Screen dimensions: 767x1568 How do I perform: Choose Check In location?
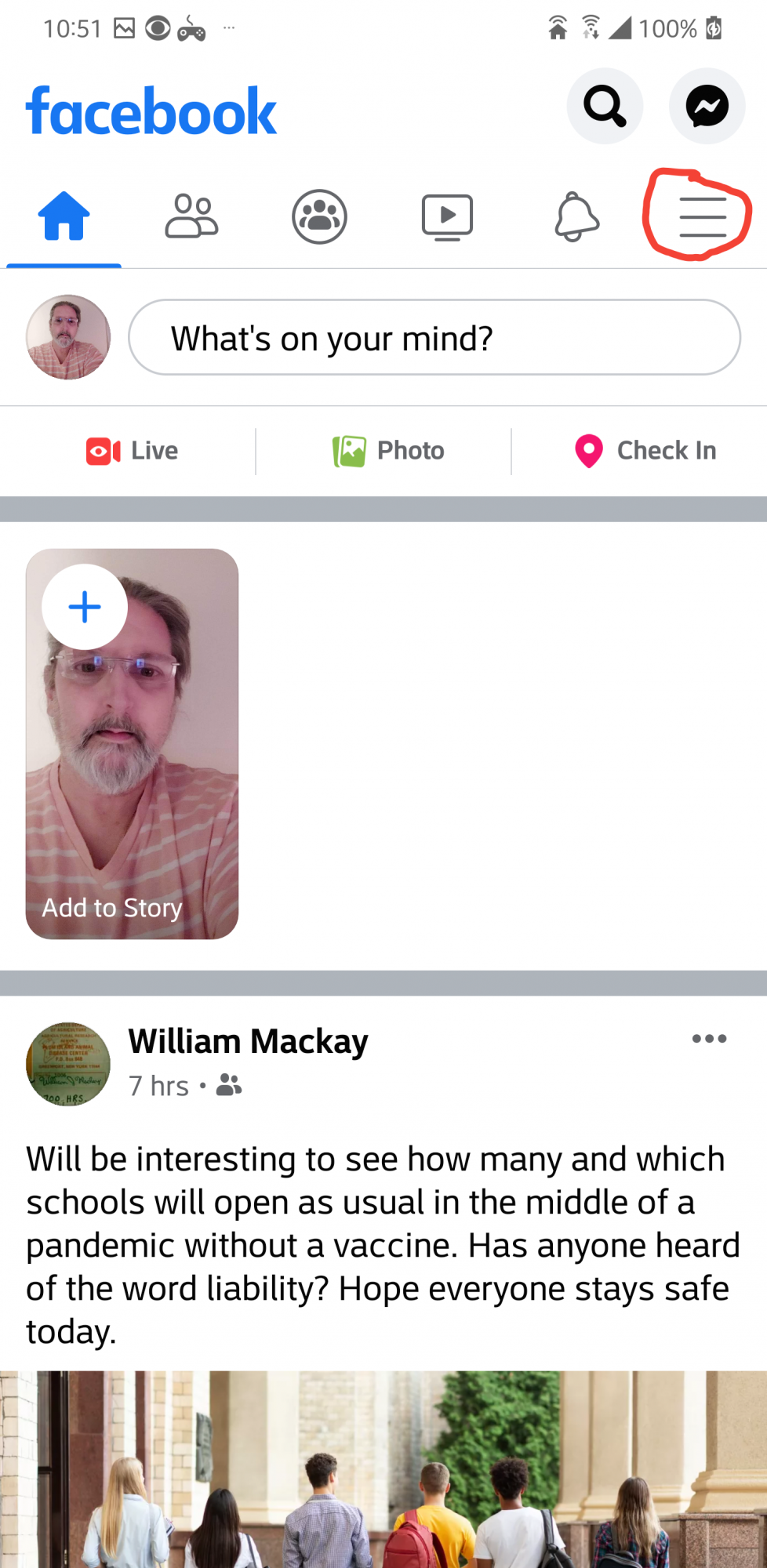[645, 451]
